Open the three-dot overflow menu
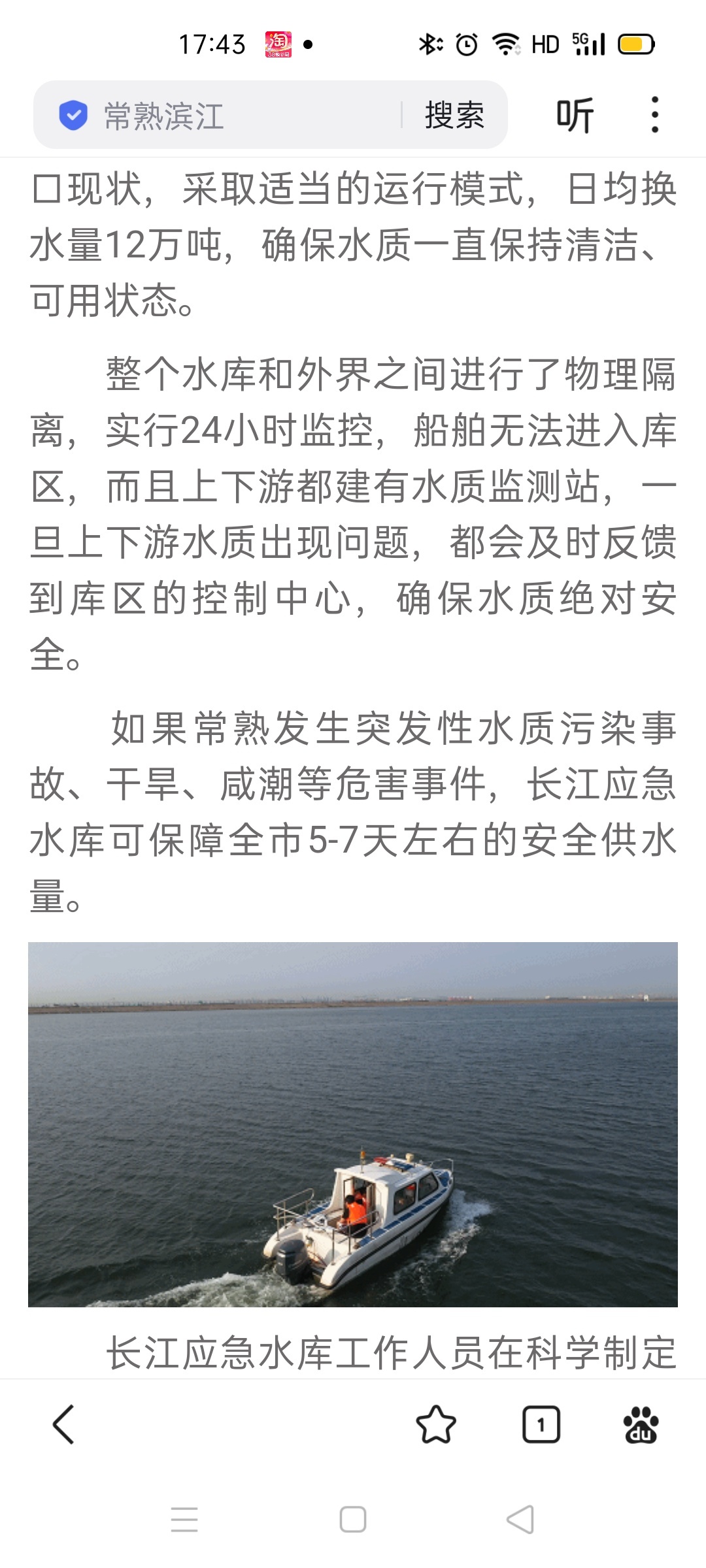The height and width of the screenshot is (1568, 706). pyautogui.click(x=654, y=116)
